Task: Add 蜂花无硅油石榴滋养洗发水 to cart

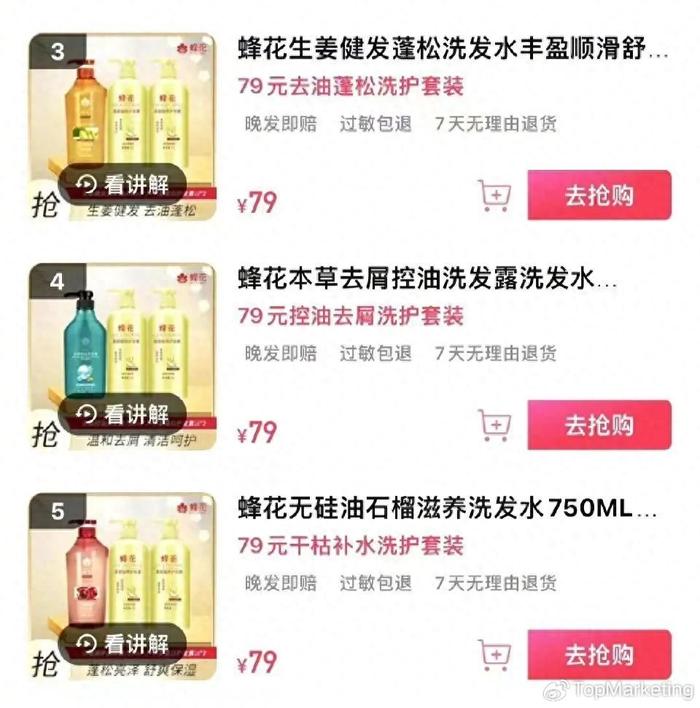Action: [x=494, y=655]
